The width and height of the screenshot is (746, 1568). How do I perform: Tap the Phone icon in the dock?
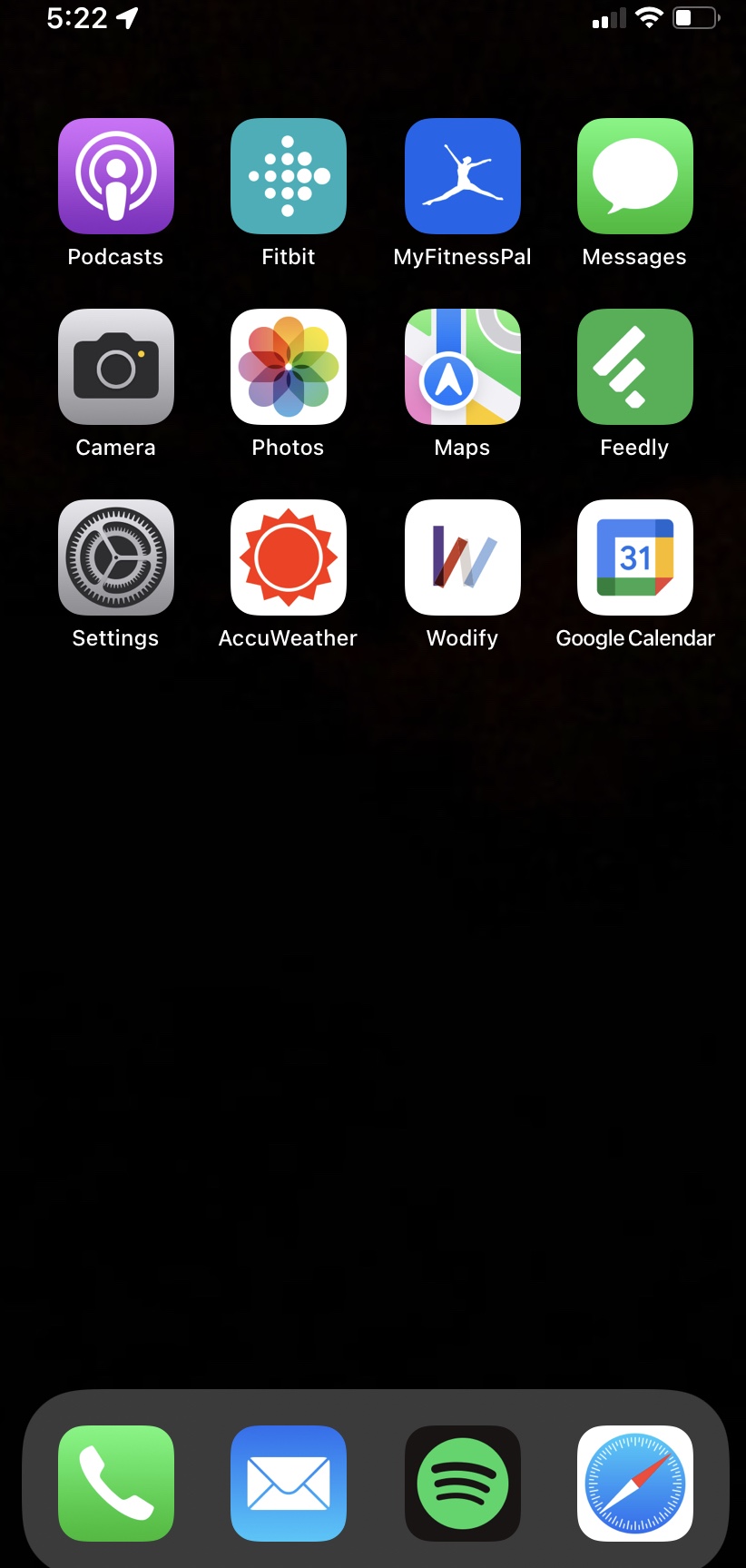[116, 1484]
